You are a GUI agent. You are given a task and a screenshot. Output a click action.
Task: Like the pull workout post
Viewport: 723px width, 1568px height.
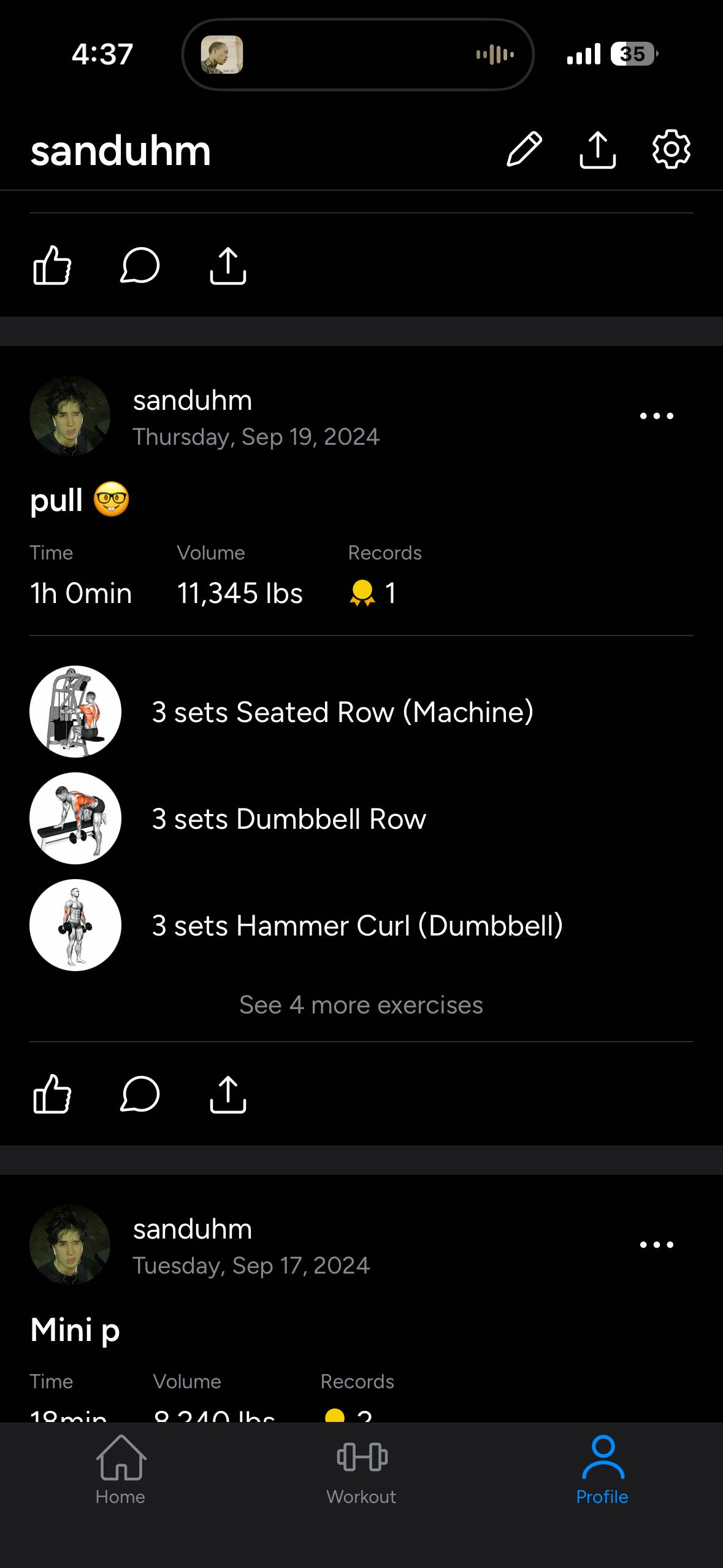click(x=52, y=1094)
